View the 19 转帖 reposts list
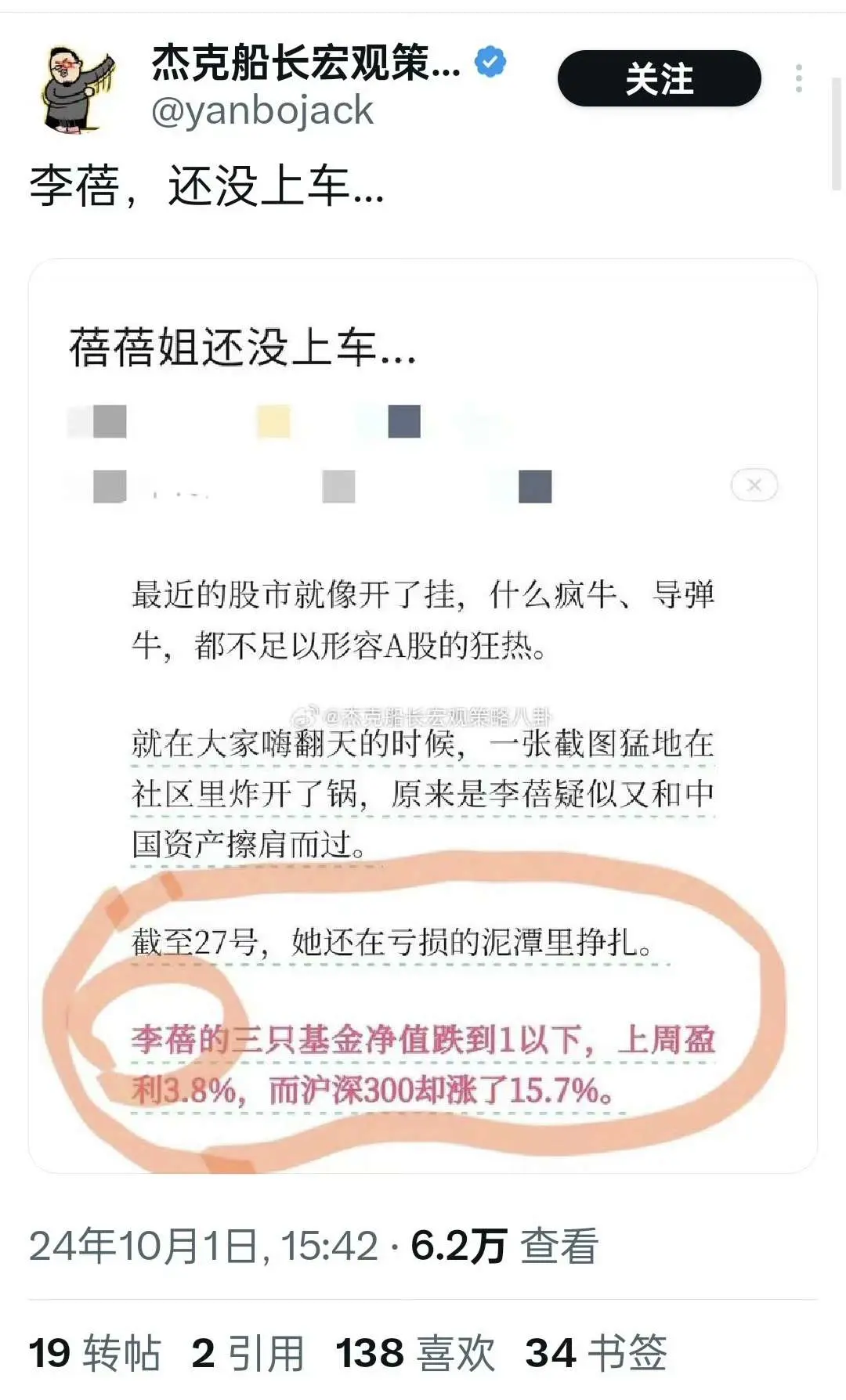 (x=95, y=1353)
